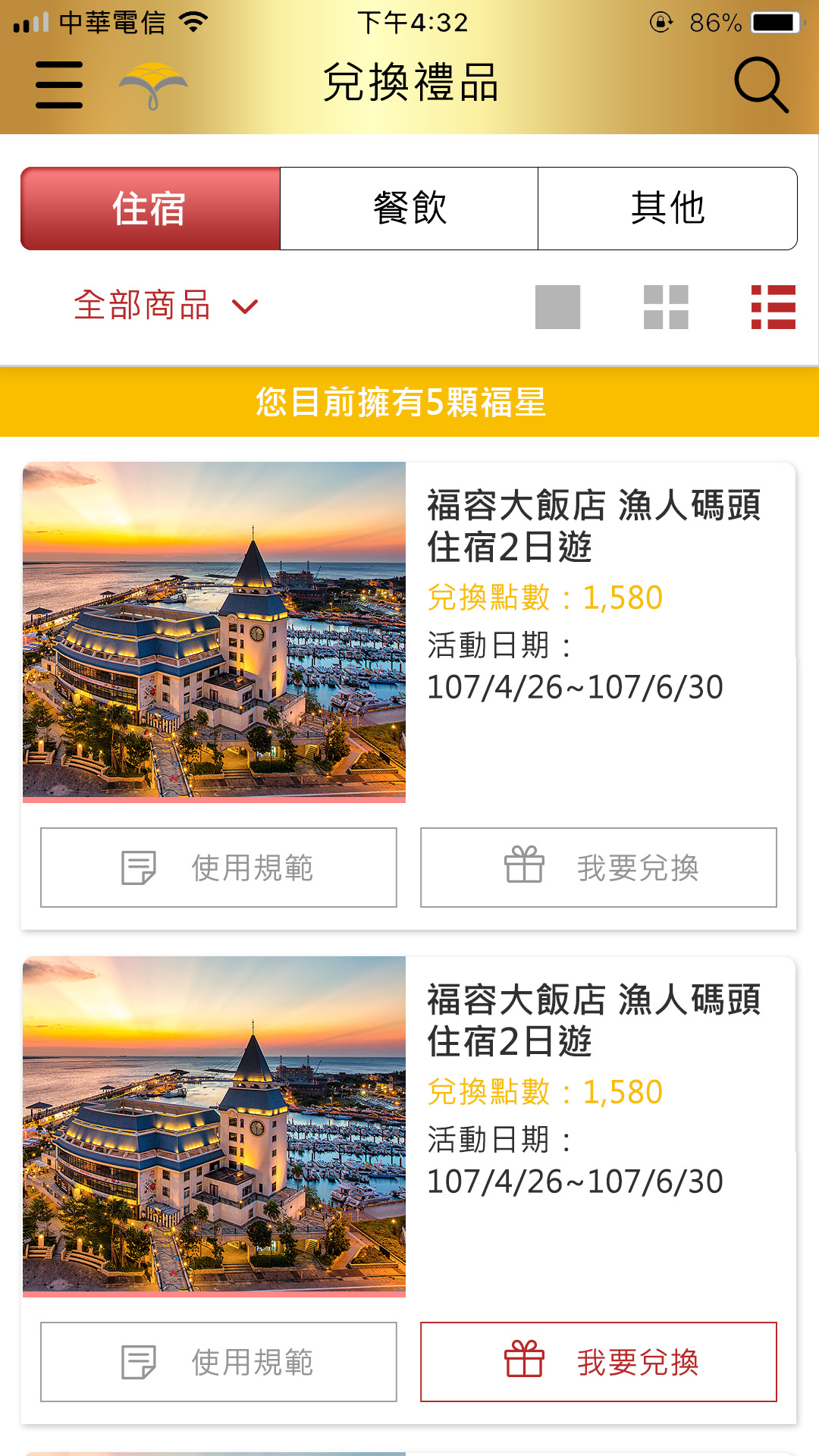Switch to grid view layout
The image size is (819, 1456).
point(666,307)
